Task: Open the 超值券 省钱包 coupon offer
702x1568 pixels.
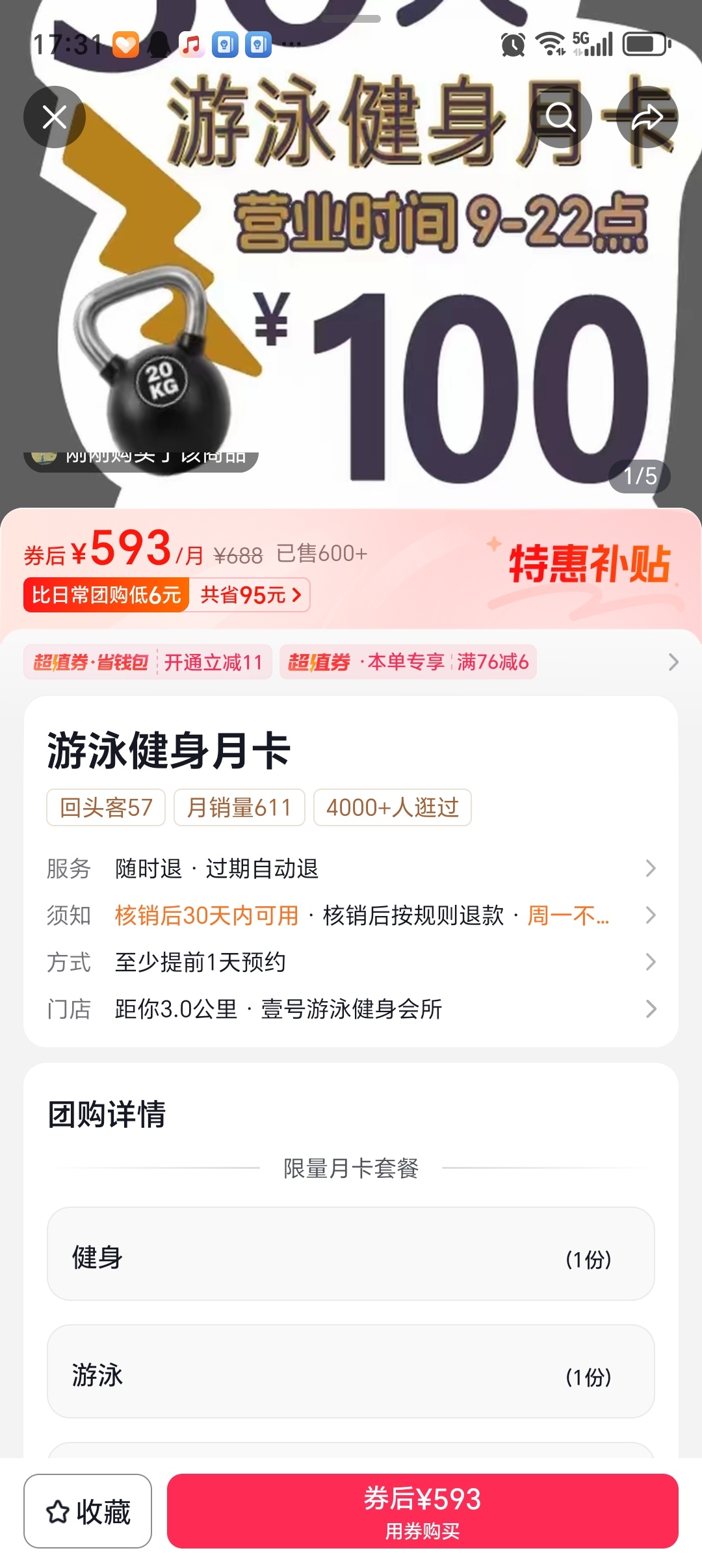Action: [148, 662]
